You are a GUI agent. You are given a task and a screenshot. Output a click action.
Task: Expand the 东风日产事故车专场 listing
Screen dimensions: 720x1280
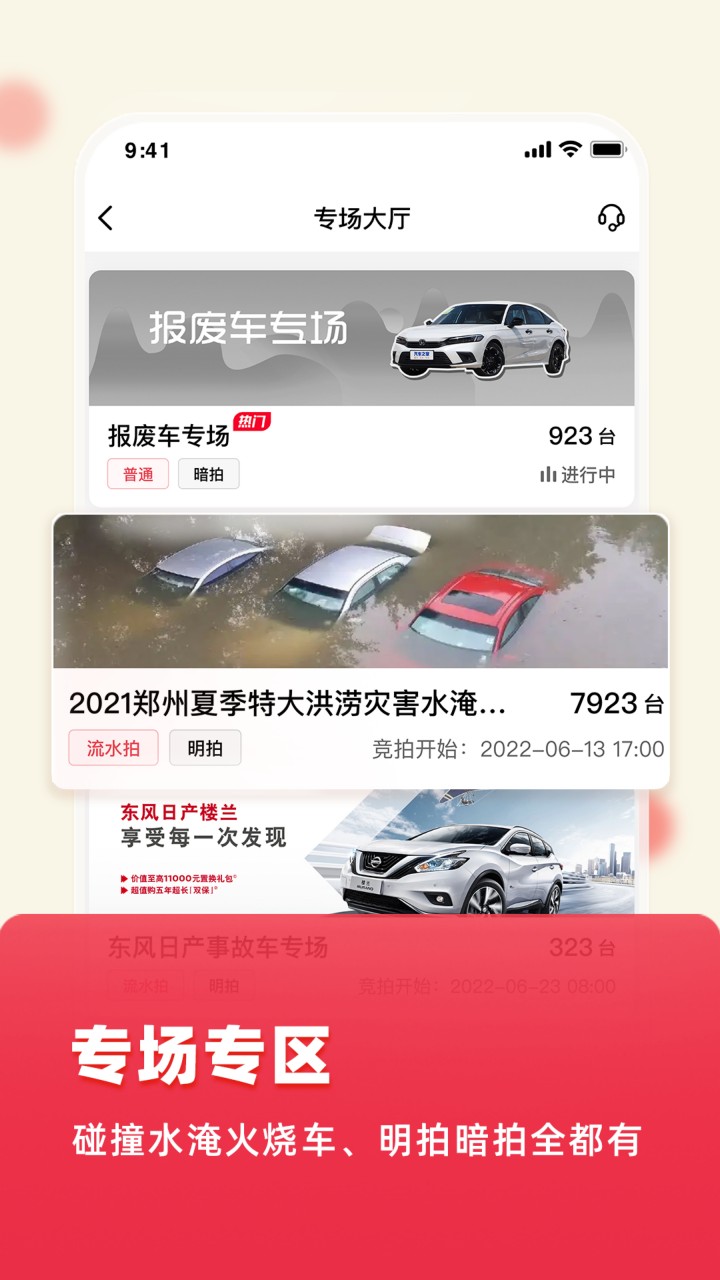(x=218, y=946)
